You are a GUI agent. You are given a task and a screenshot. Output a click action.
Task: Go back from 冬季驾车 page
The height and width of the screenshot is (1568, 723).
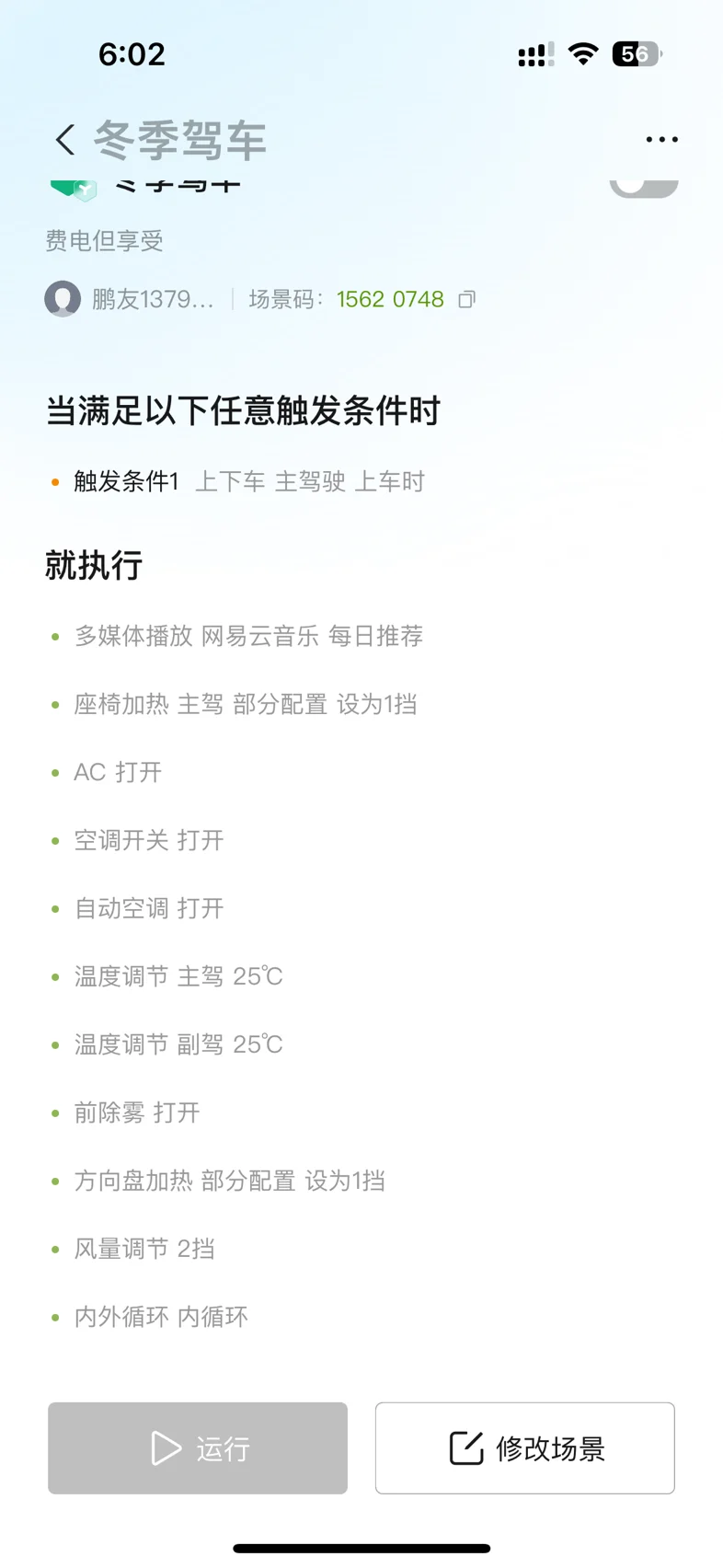tap(64, 140)
